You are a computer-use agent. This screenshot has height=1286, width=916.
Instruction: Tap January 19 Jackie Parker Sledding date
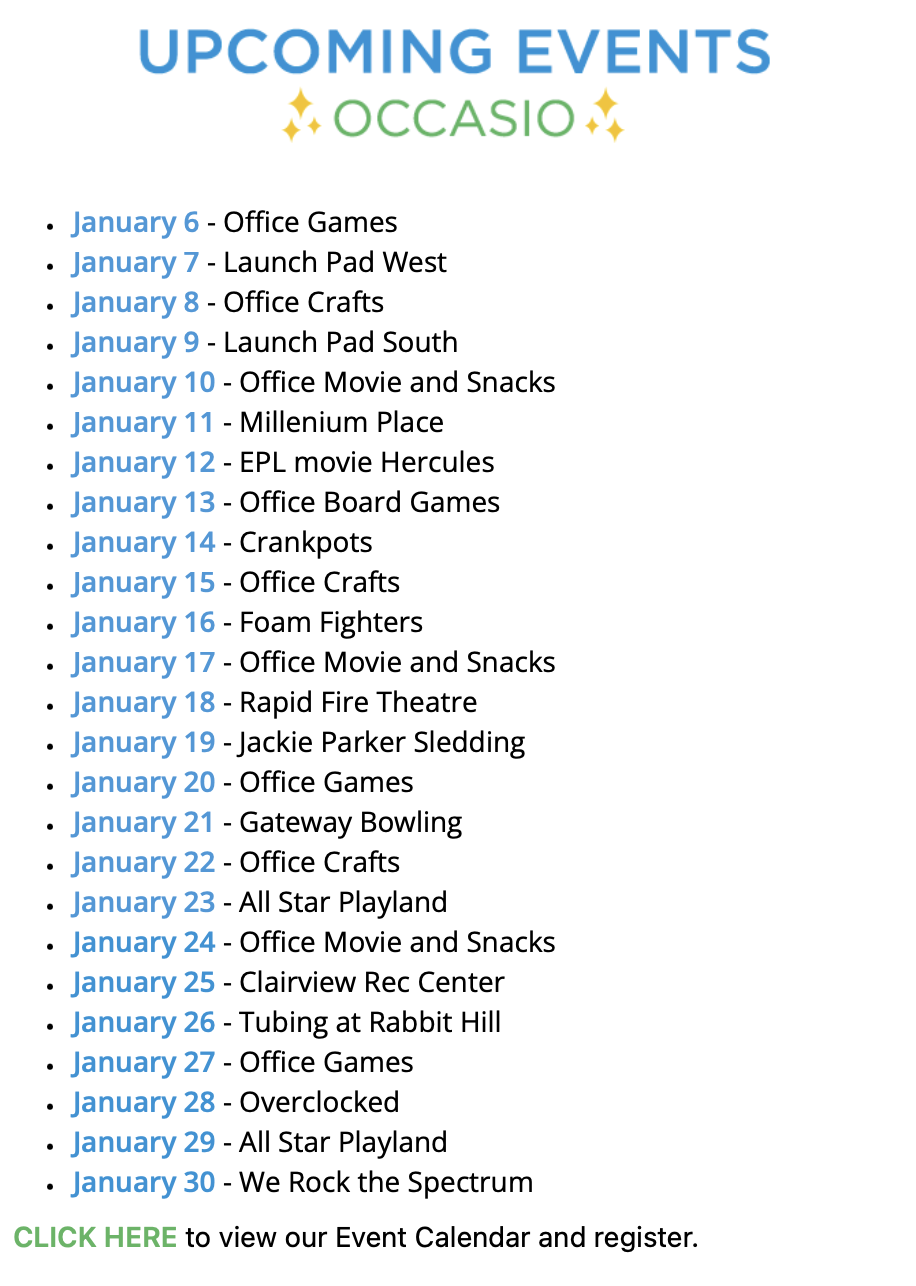click(x=143, y=742)
